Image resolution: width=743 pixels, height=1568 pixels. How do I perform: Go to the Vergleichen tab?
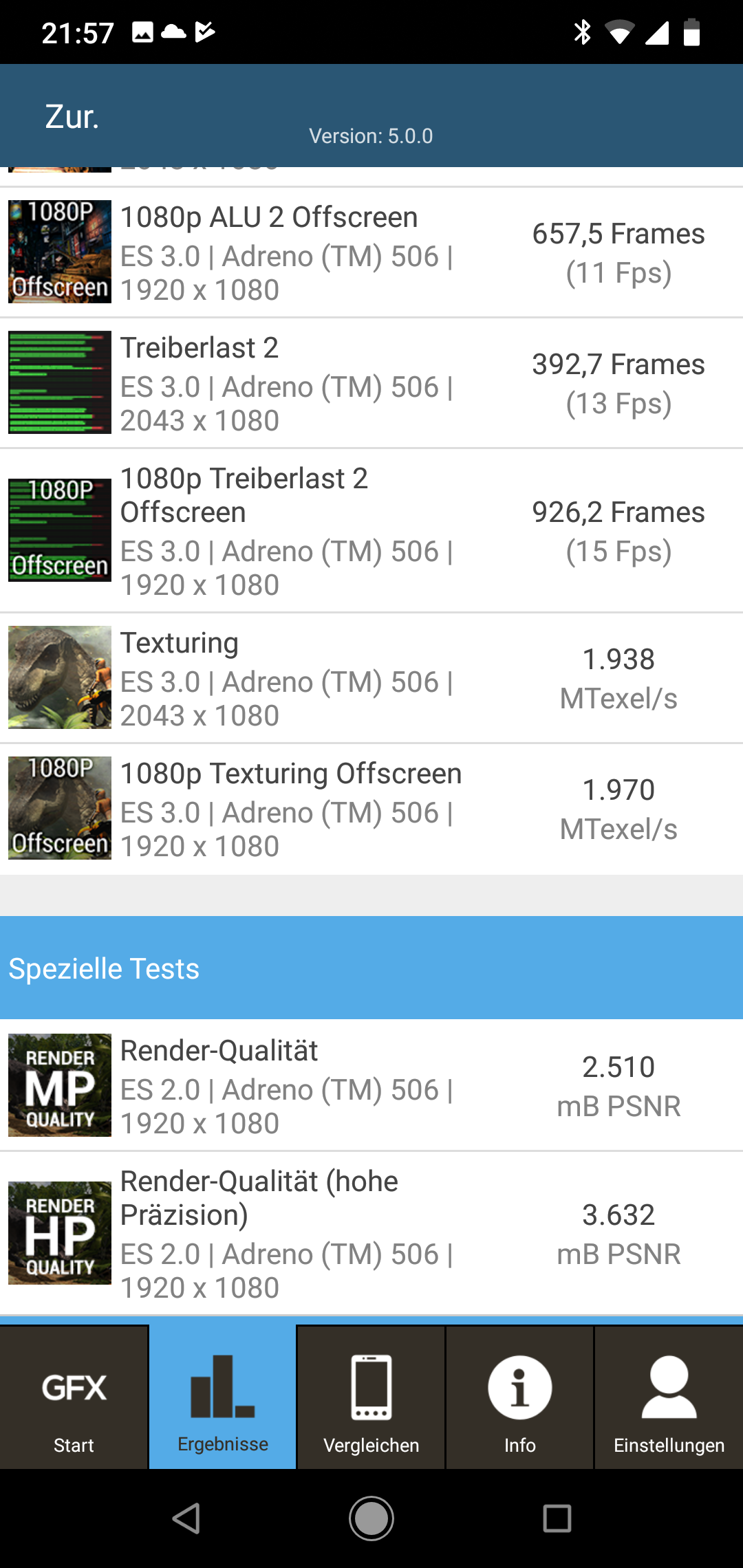point(371,1397)
